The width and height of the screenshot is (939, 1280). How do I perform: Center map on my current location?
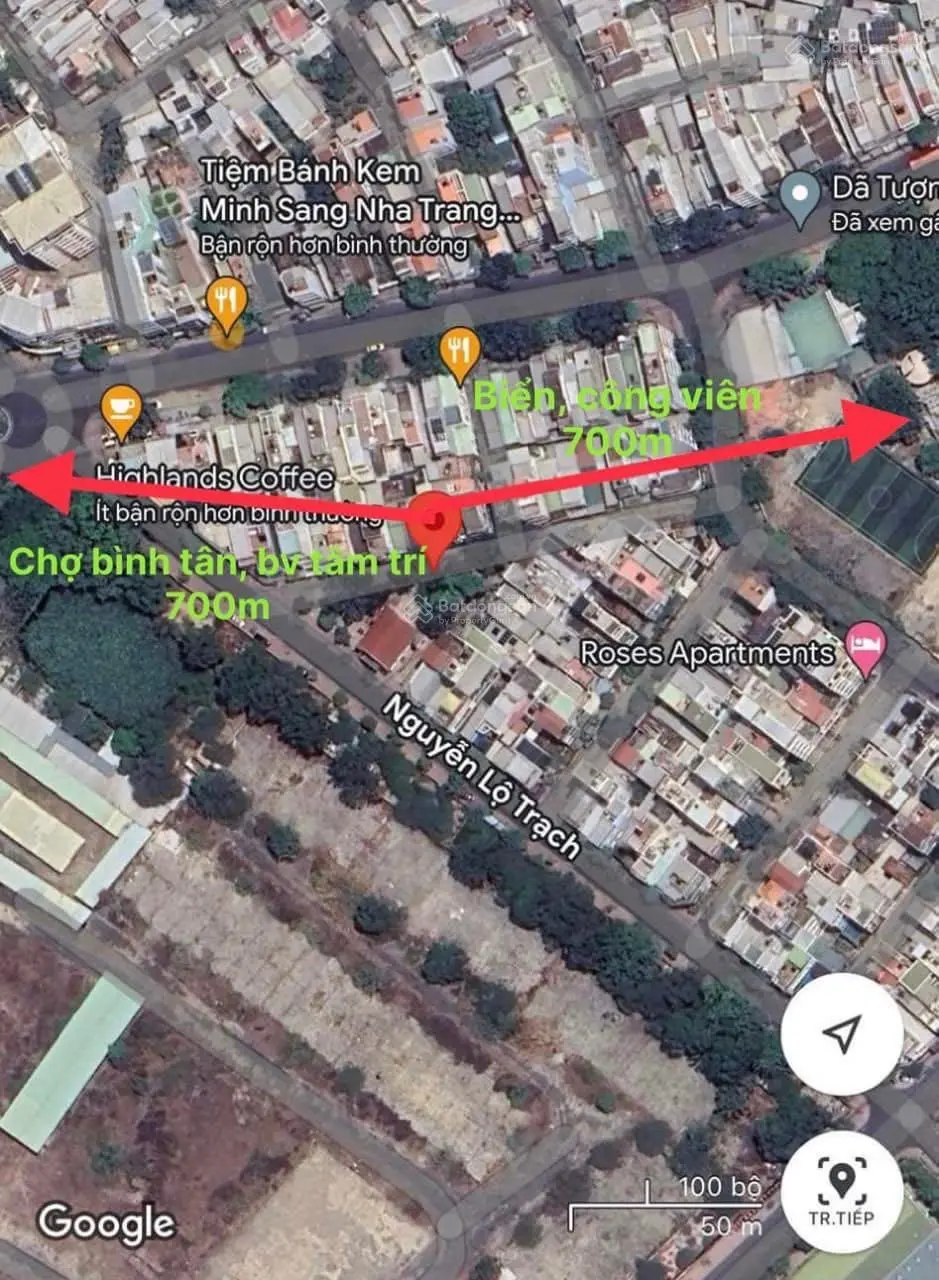click(842, 1033)
